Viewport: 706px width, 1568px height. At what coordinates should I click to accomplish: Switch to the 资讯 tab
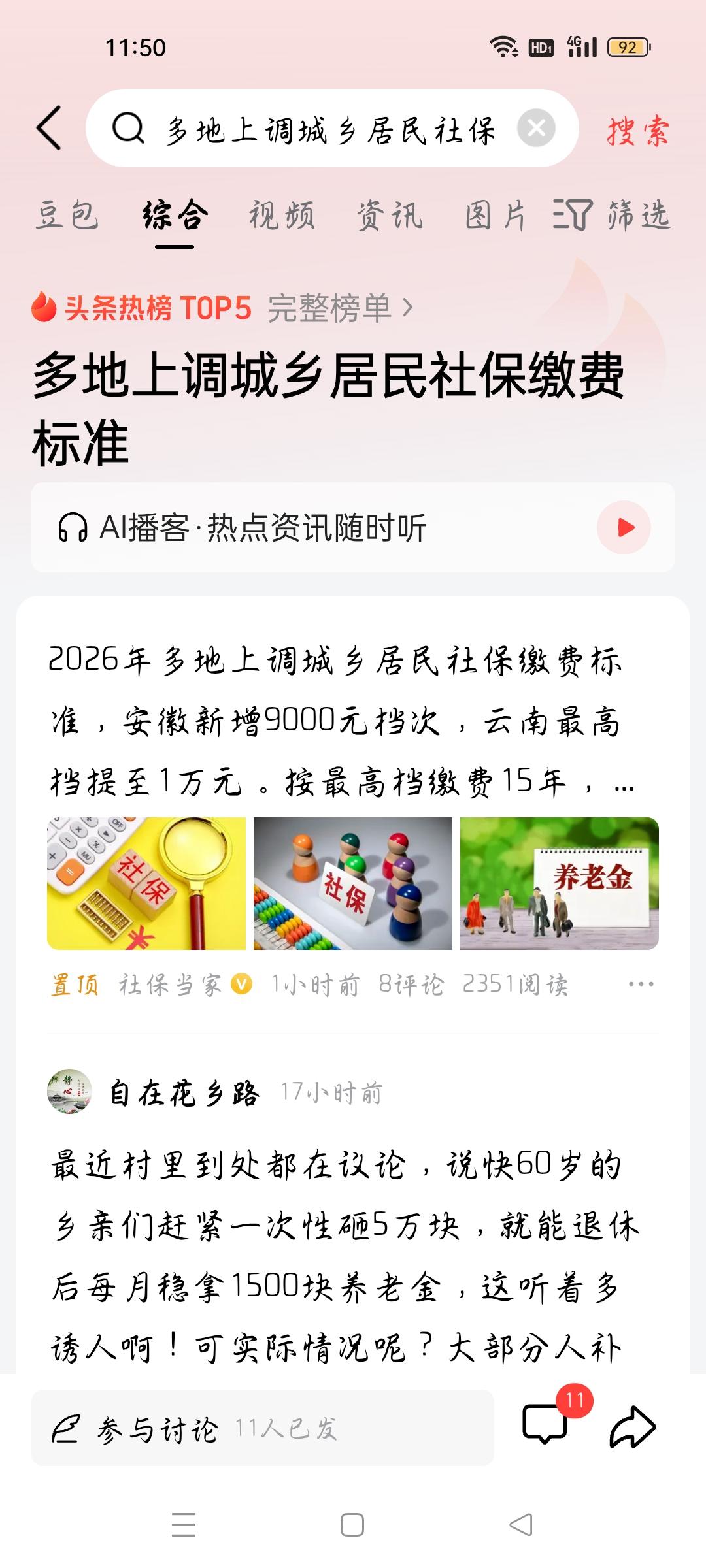[390, 216]
